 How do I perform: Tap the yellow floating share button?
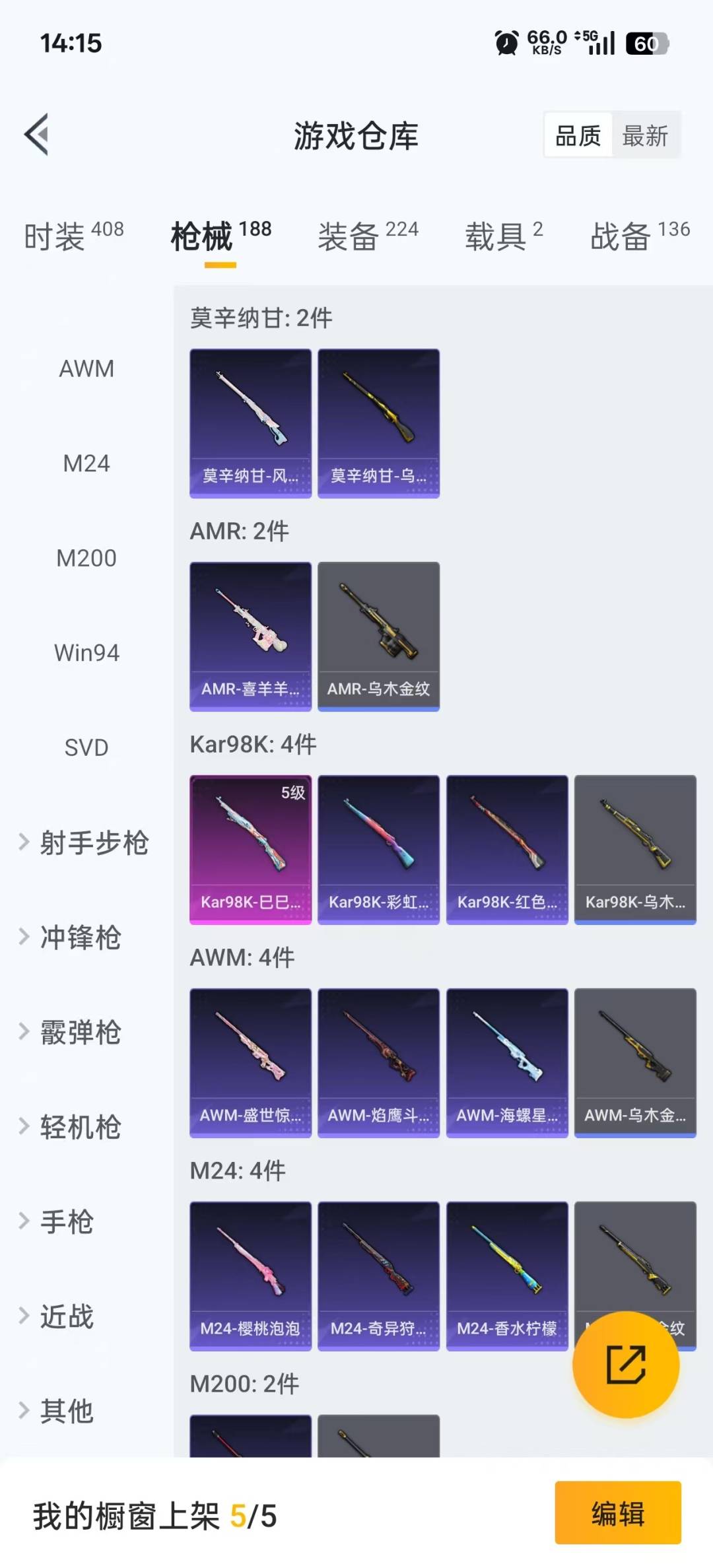click(625, 1364)
